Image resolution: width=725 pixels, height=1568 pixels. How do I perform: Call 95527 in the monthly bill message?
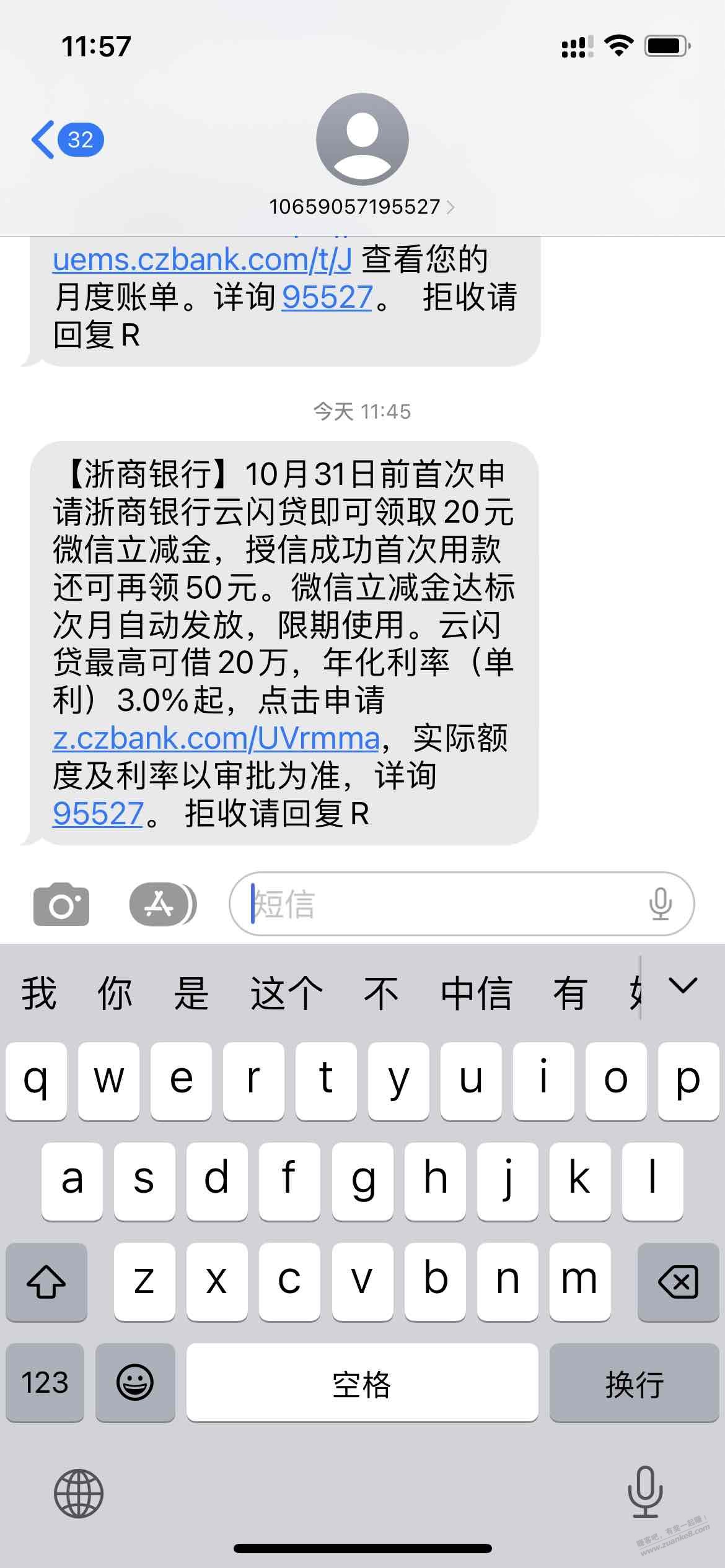click(327, 297)
